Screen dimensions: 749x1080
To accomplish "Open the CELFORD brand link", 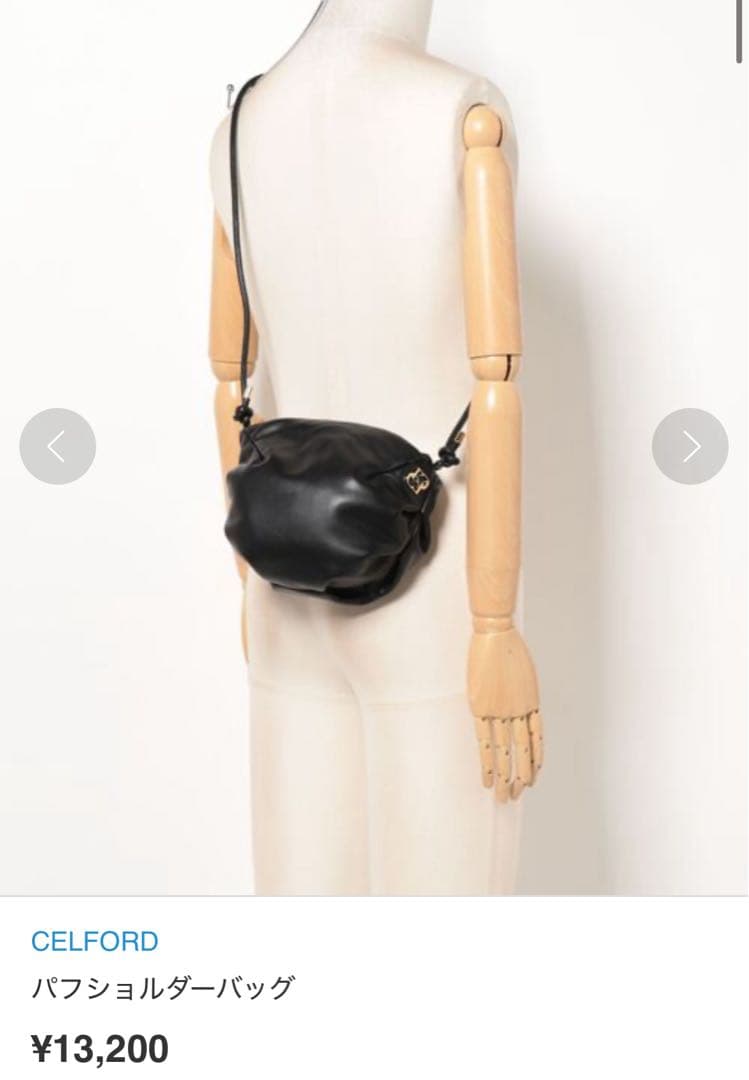I will pos(95,941).
